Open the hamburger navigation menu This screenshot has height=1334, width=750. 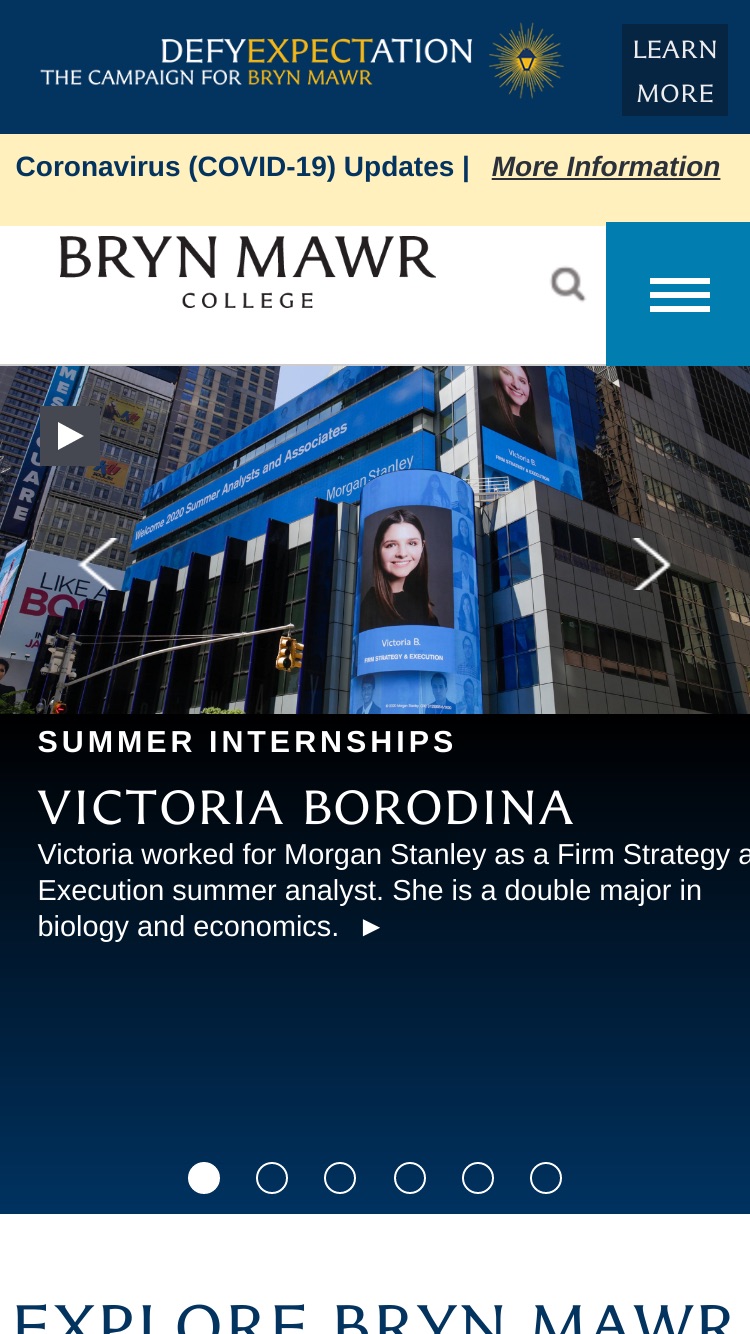[x=679, y=295]
